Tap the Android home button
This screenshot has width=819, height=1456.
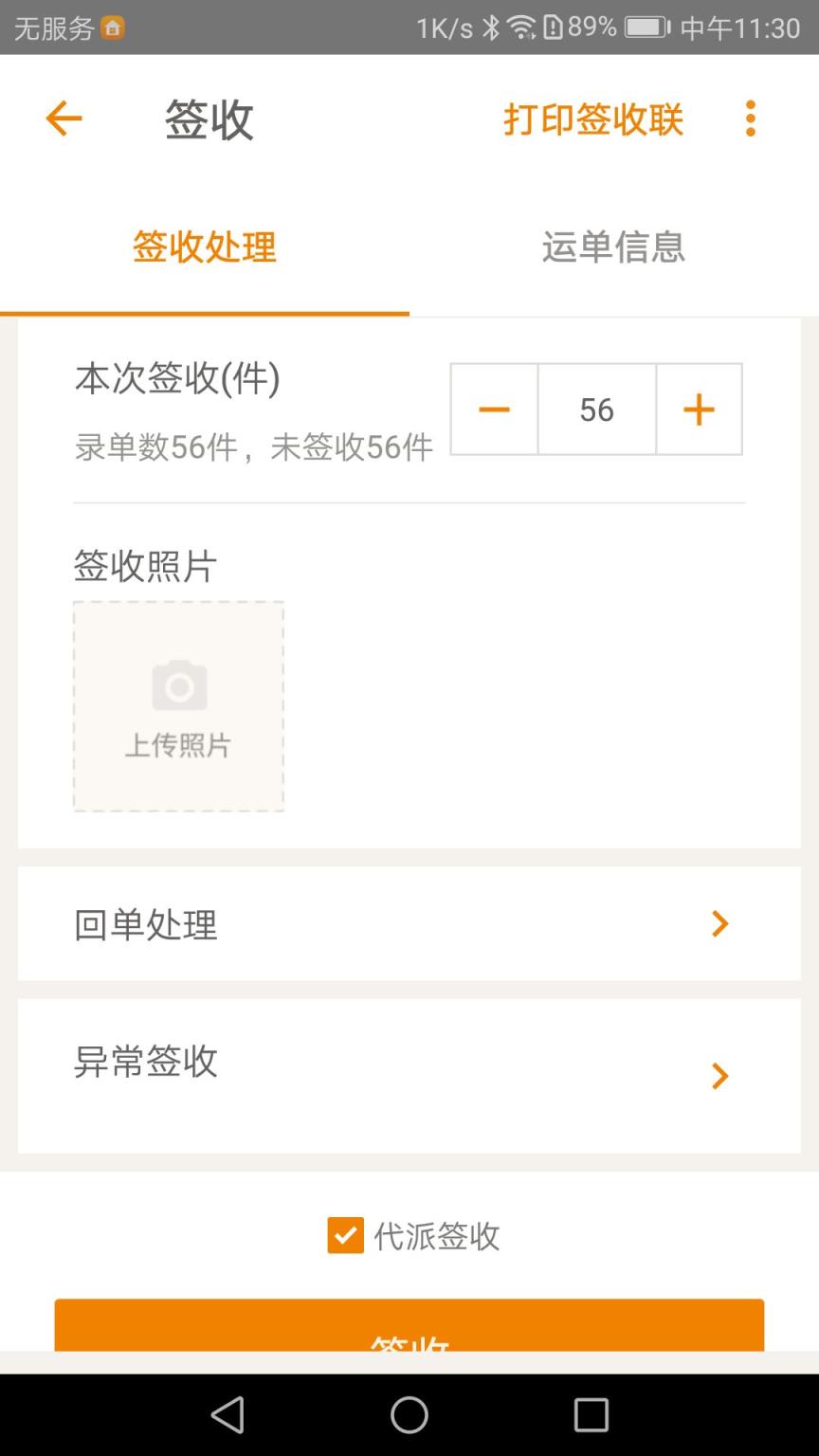click(409, 1415)
